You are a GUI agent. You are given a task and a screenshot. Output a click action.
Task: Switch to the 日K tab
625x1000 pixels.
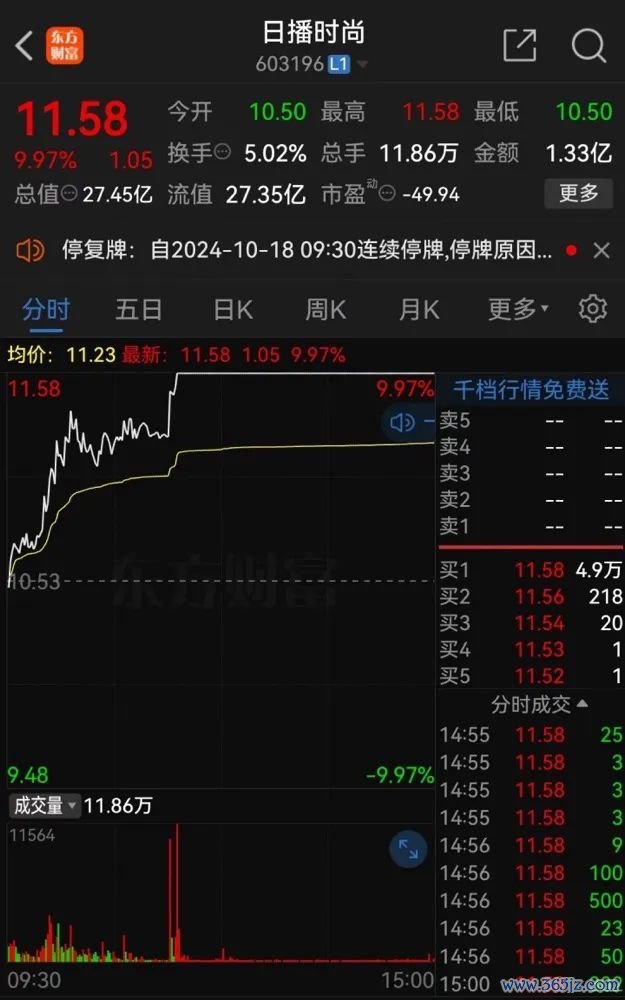(233, 309)
